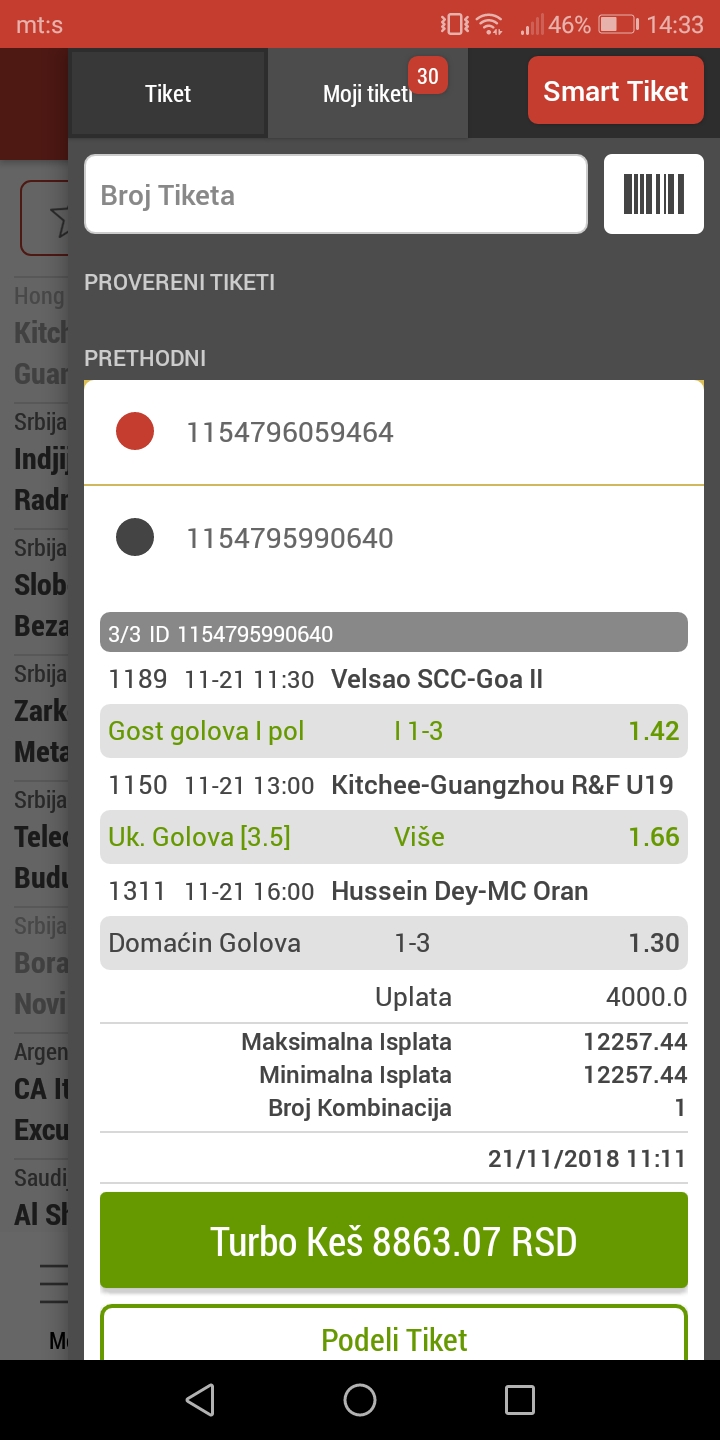The height and width of the screenshot is (1440, 720).
Task: Open the Moji tiketi tab
Action: 368,94
